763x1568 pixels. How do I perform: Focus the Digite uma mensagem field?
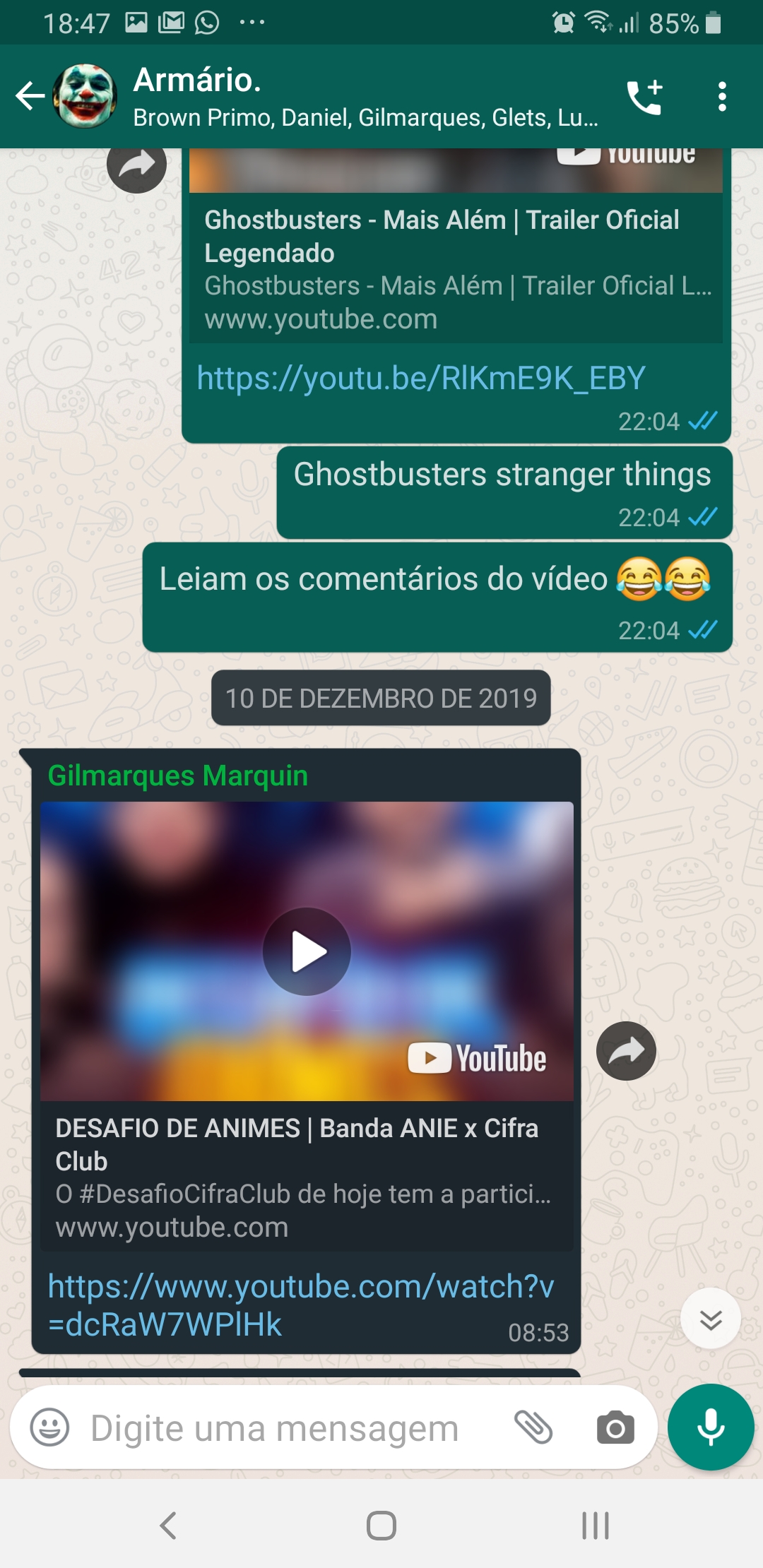276,1428
